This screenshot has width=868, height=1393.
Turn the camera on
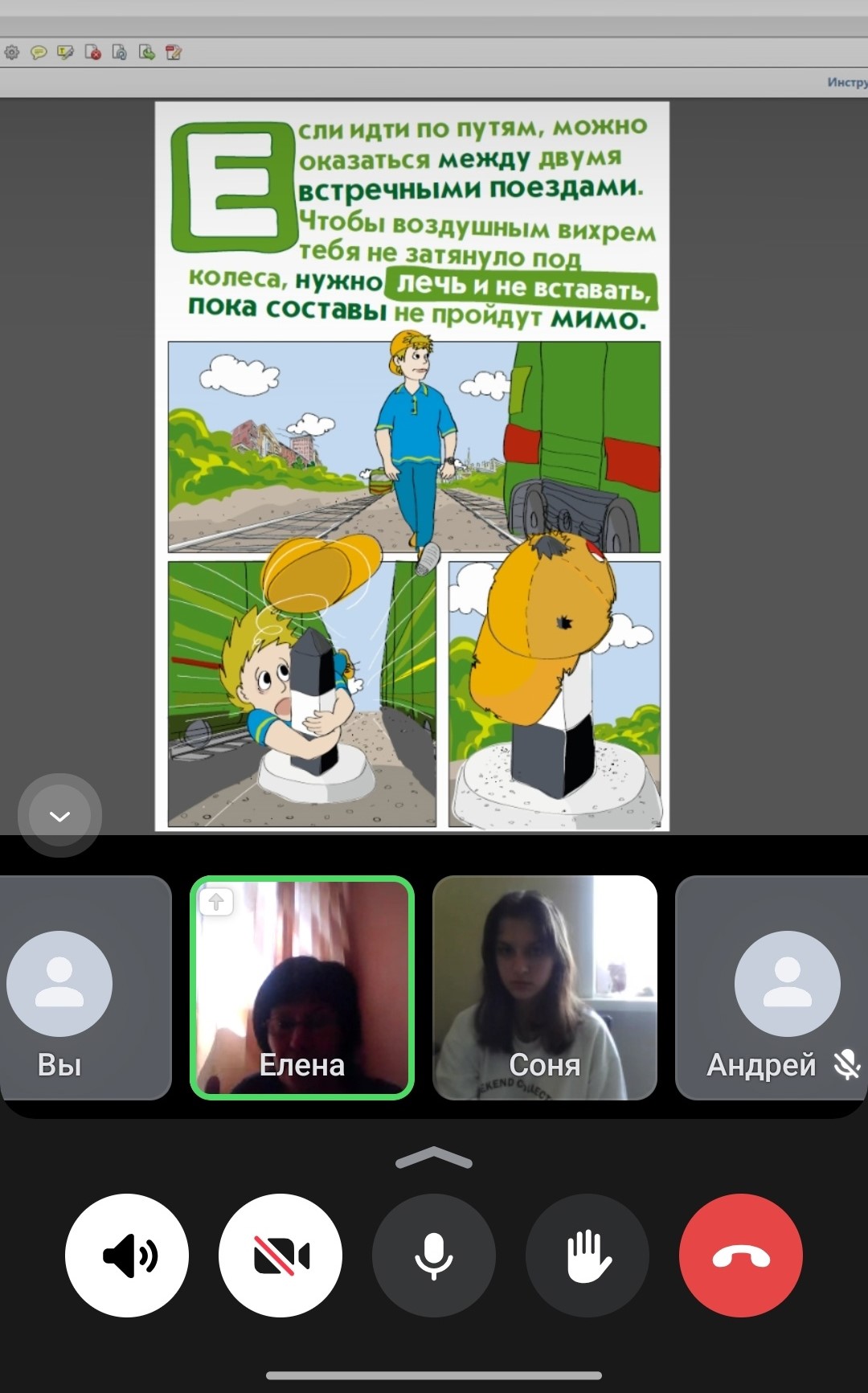pos(280,1255)
